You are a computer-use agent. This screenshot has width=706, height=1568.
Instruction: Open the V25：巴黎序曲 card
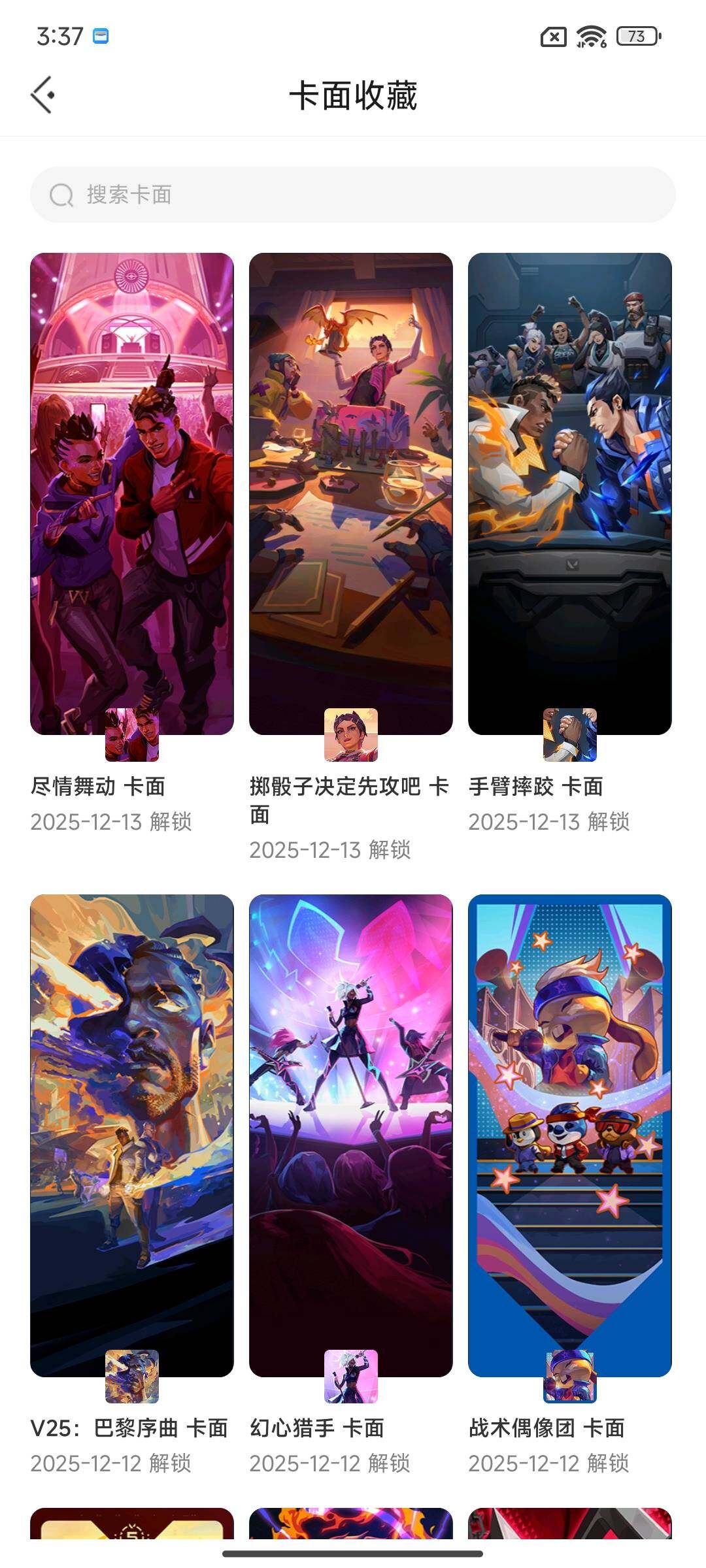point(132,1135)
